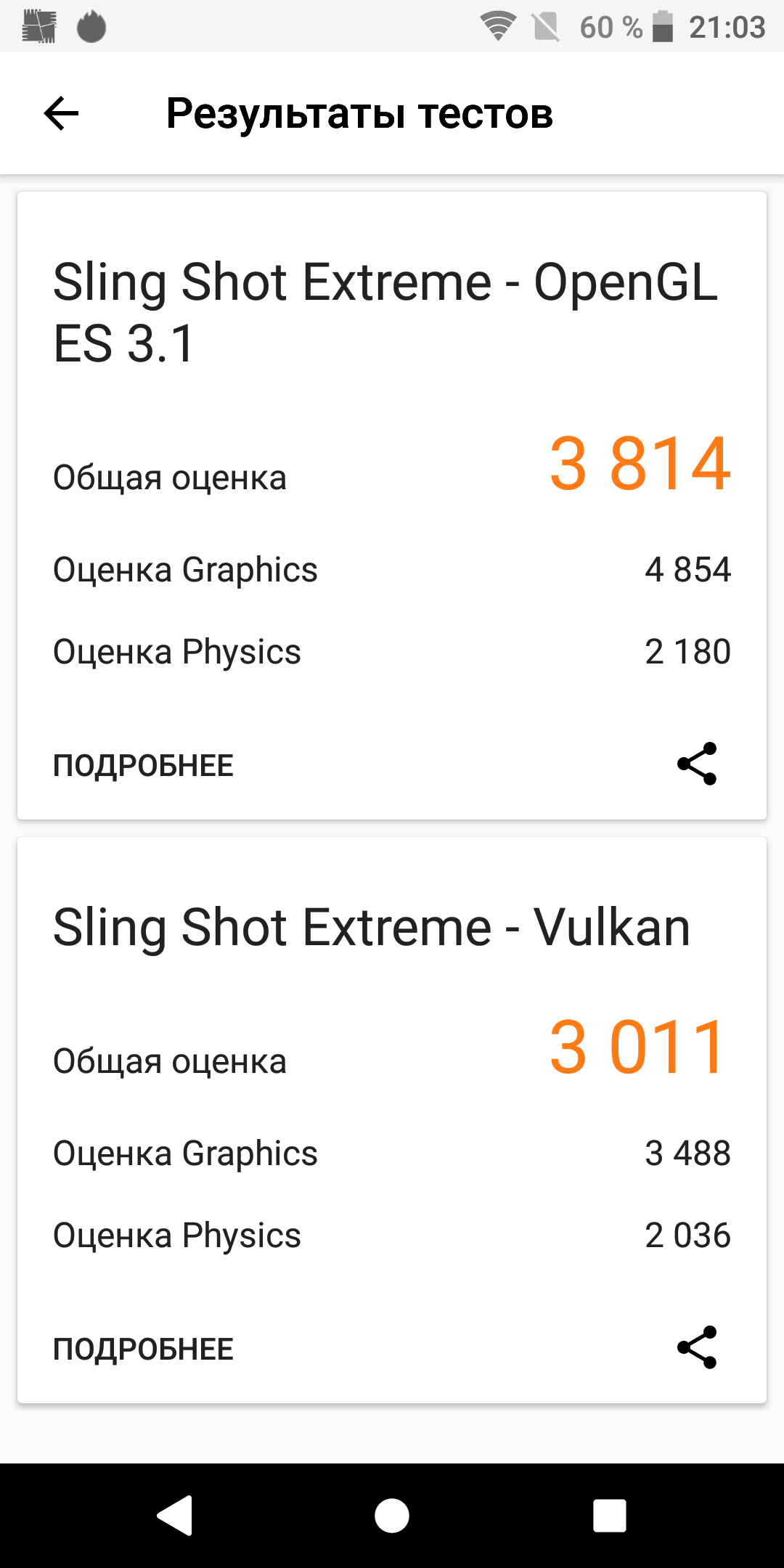The image size is (784, 1568).
Task: Go back from the test results screen
Action: [61, 113]
